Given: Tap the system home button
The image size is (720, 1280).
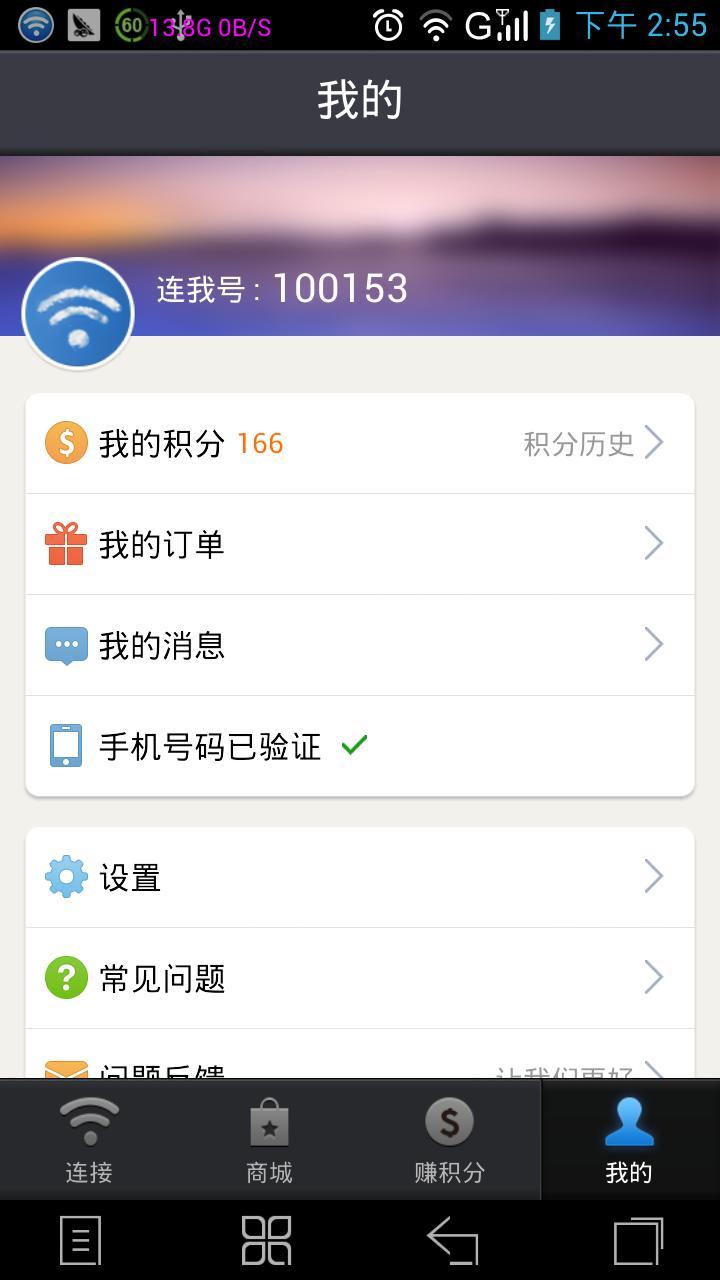Looking at the screenshot, I should click(267, 1241).
